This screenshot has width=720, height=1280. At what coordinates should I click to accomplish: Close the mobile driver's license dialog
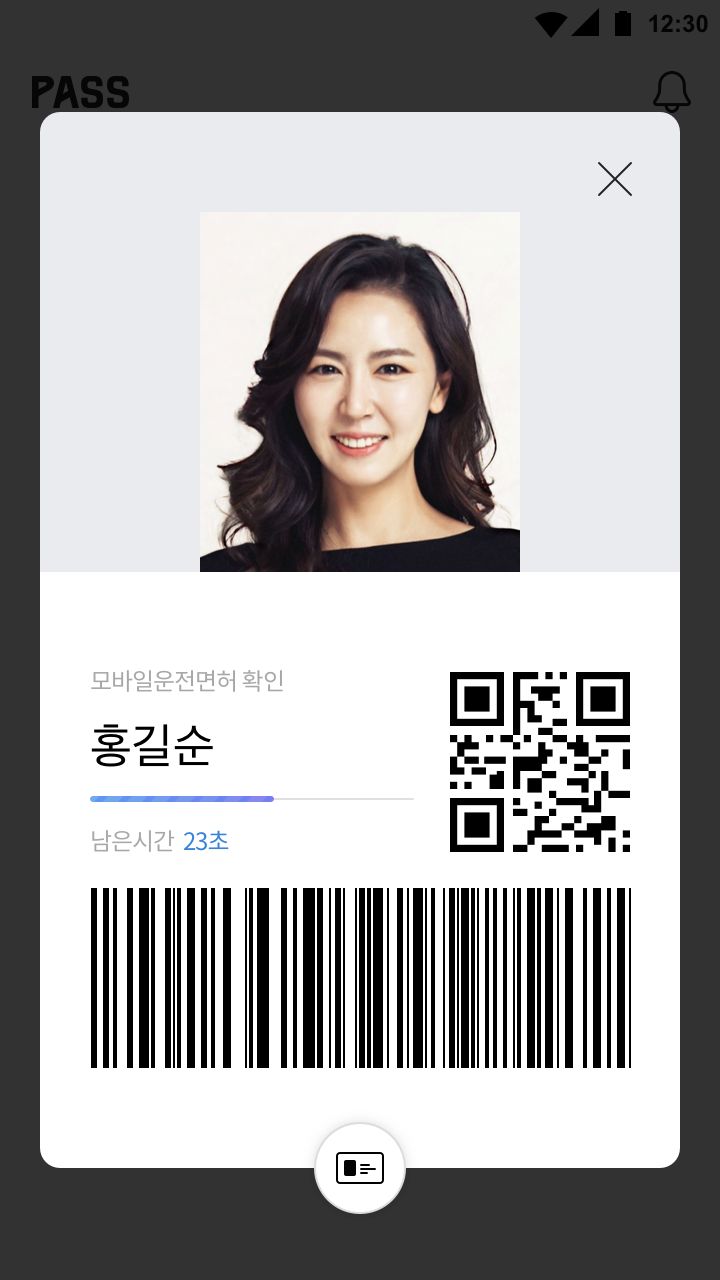[615, 179]
